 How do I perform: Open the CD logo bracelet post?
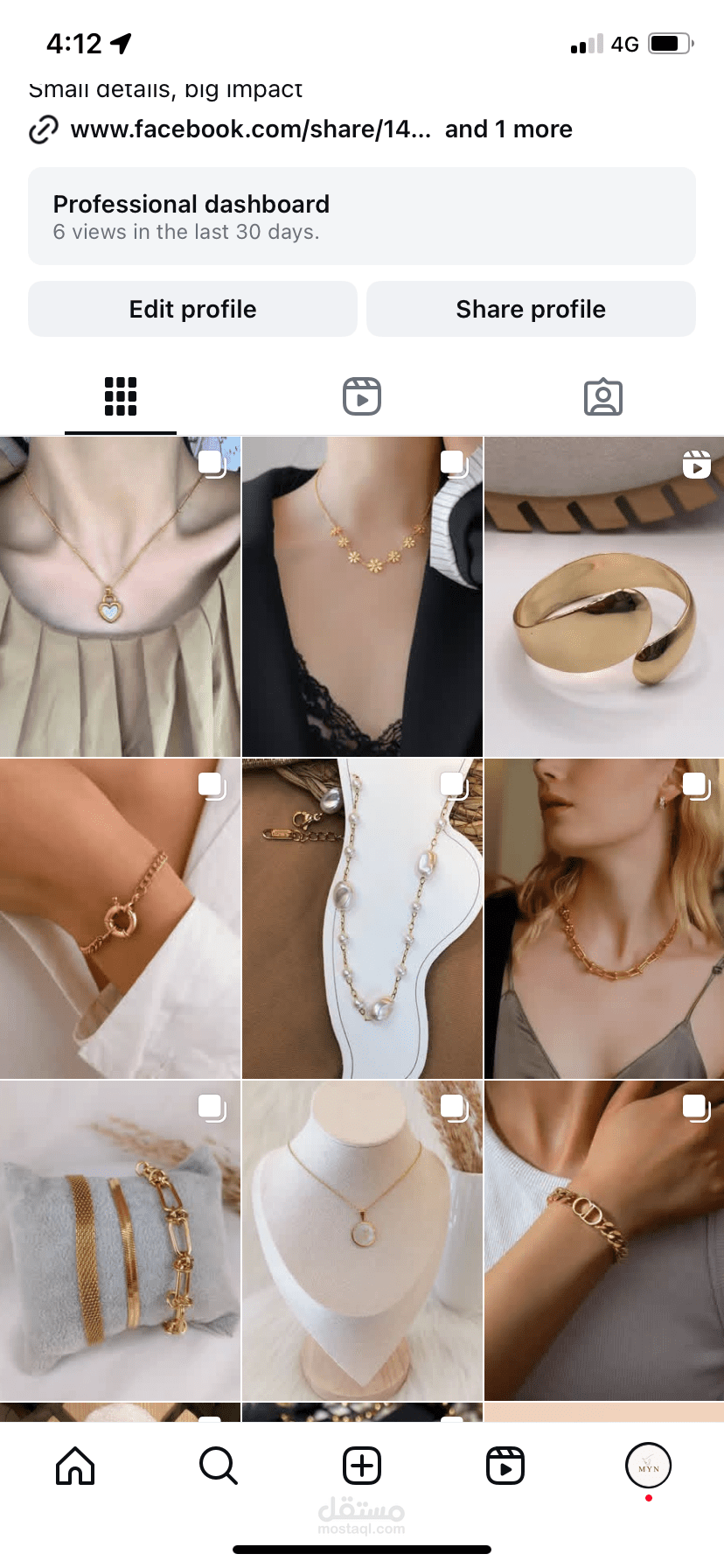point(603,1241)
